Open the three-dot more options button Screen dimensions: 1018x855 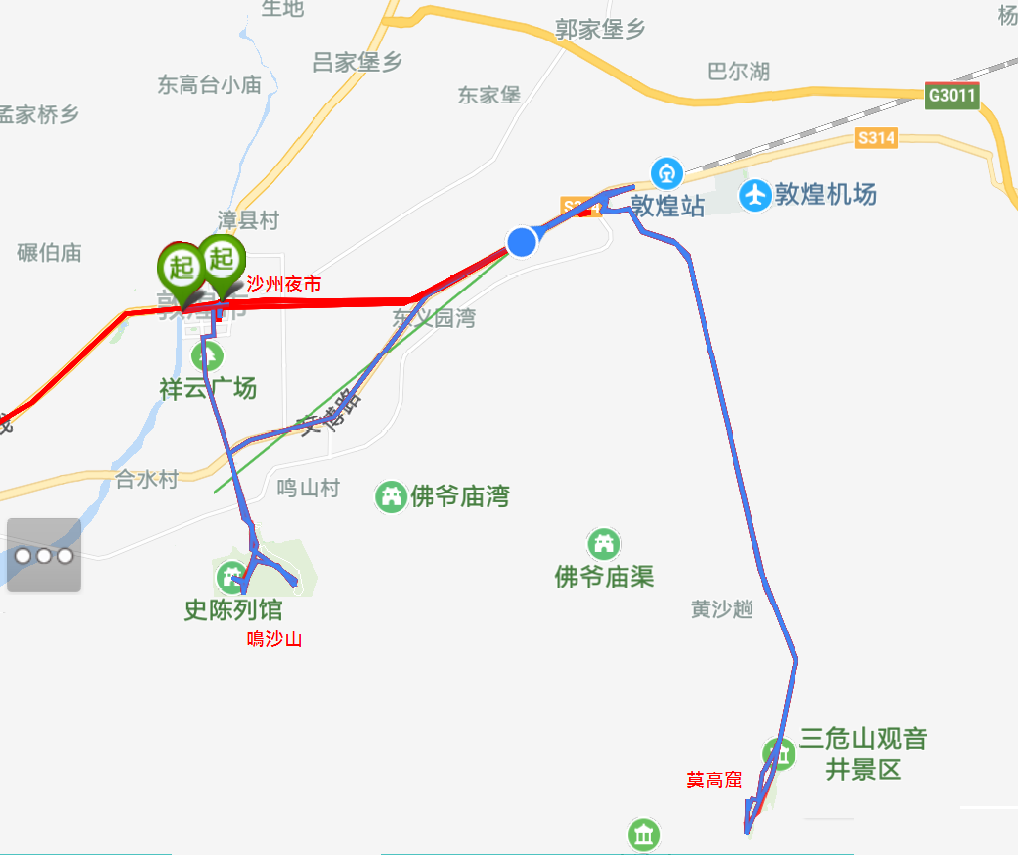tap(43, 555)
